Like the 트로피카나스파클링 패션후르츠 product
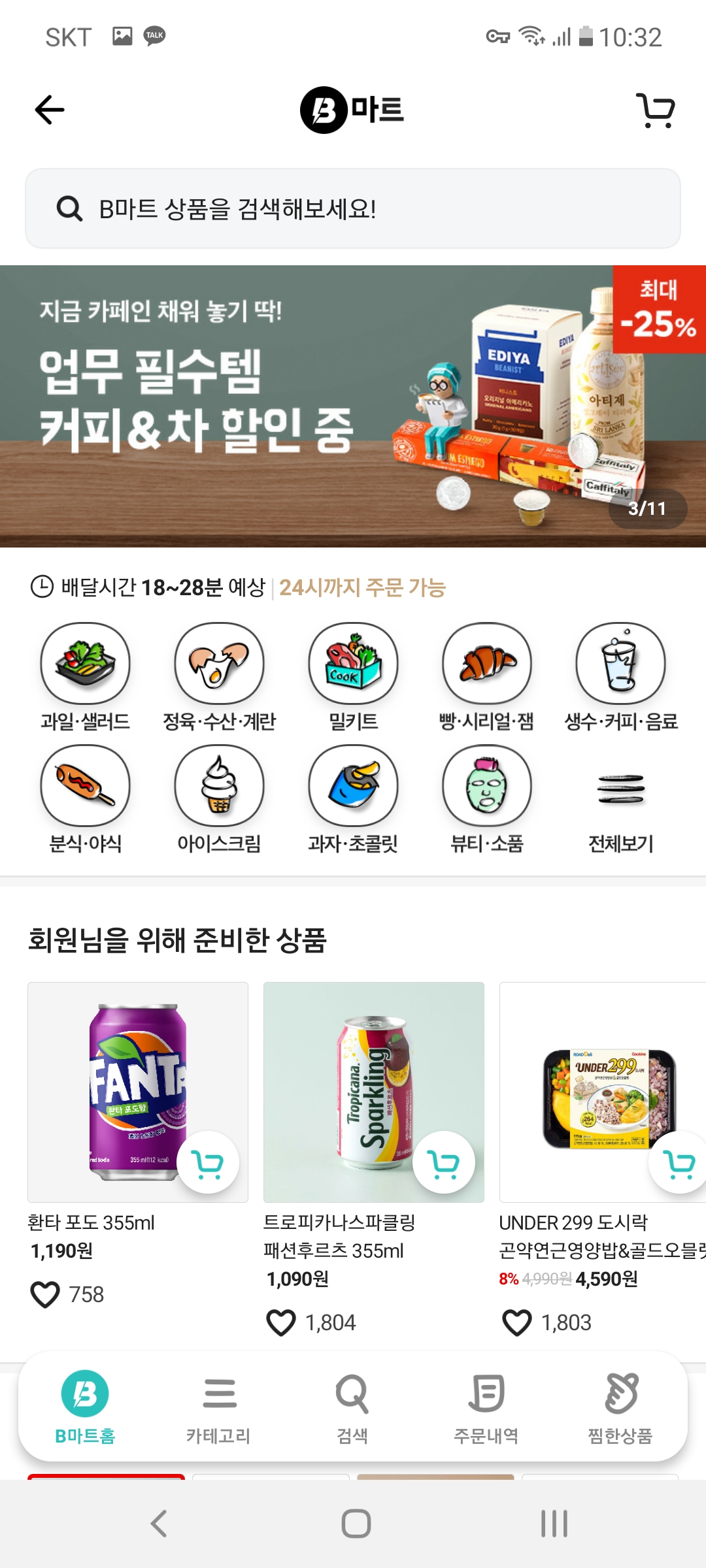Screen dimensions: 706x1568 tap(282, 1322)
